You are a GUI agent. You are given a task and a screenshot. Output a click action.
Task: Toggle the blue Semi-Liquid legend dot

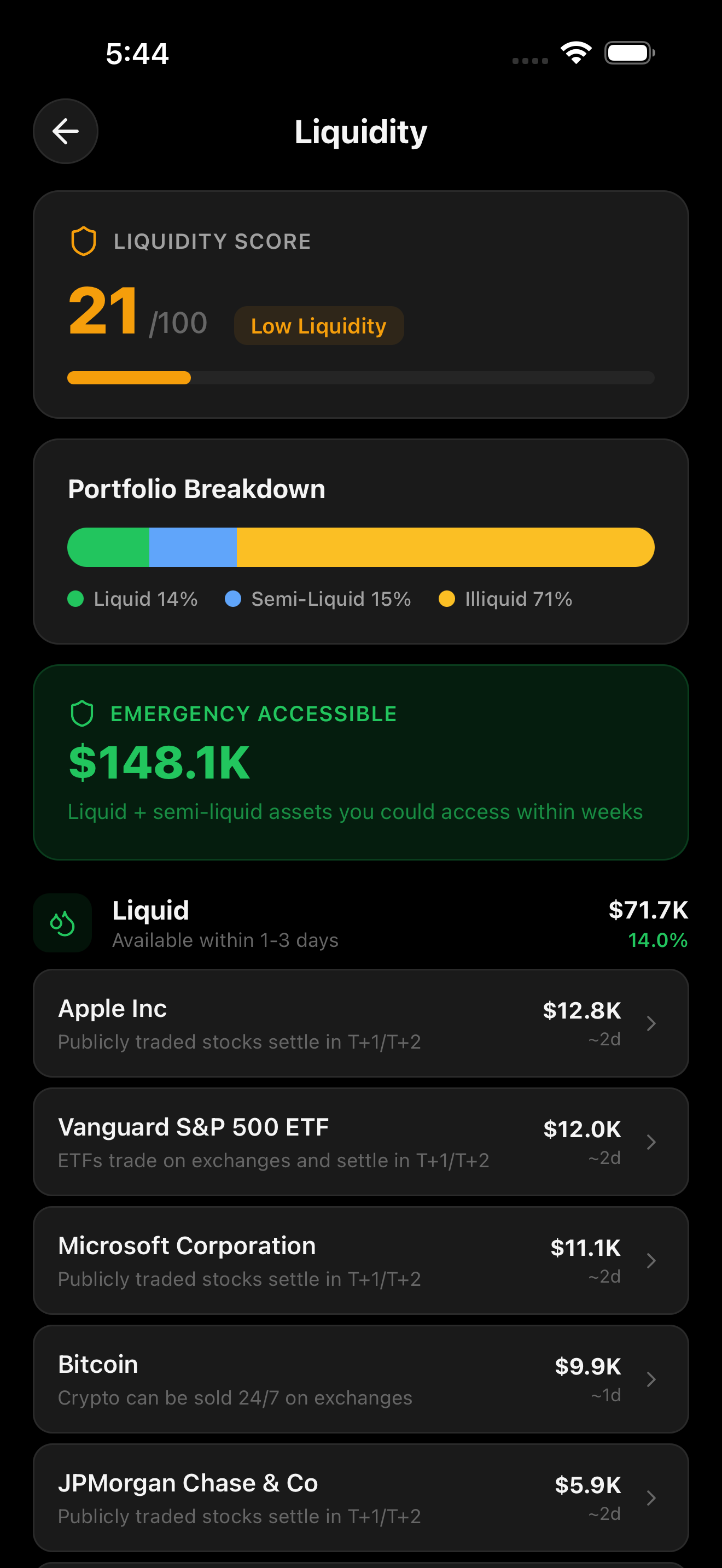tap(232, 599)
